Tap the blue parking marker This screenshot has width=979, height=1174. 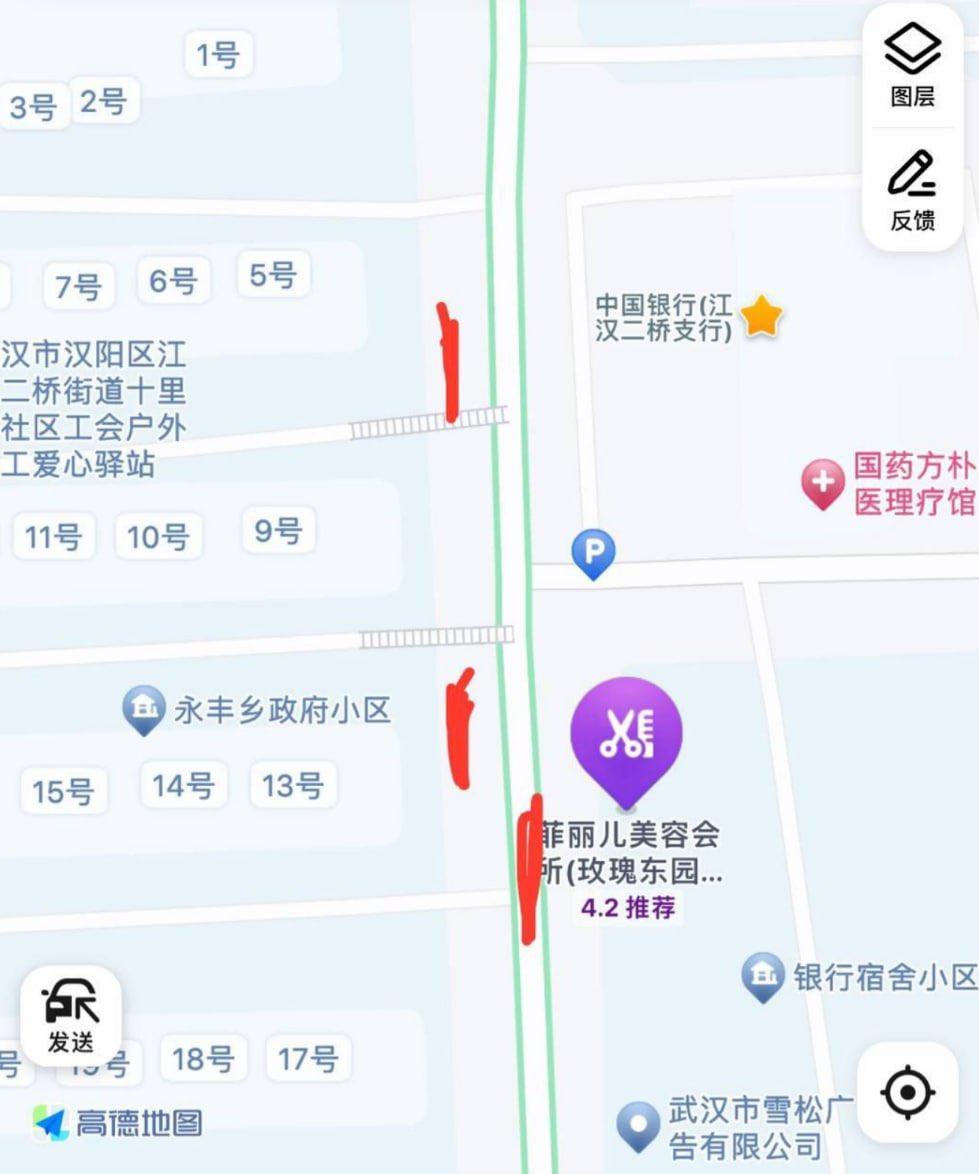(593, 553)
